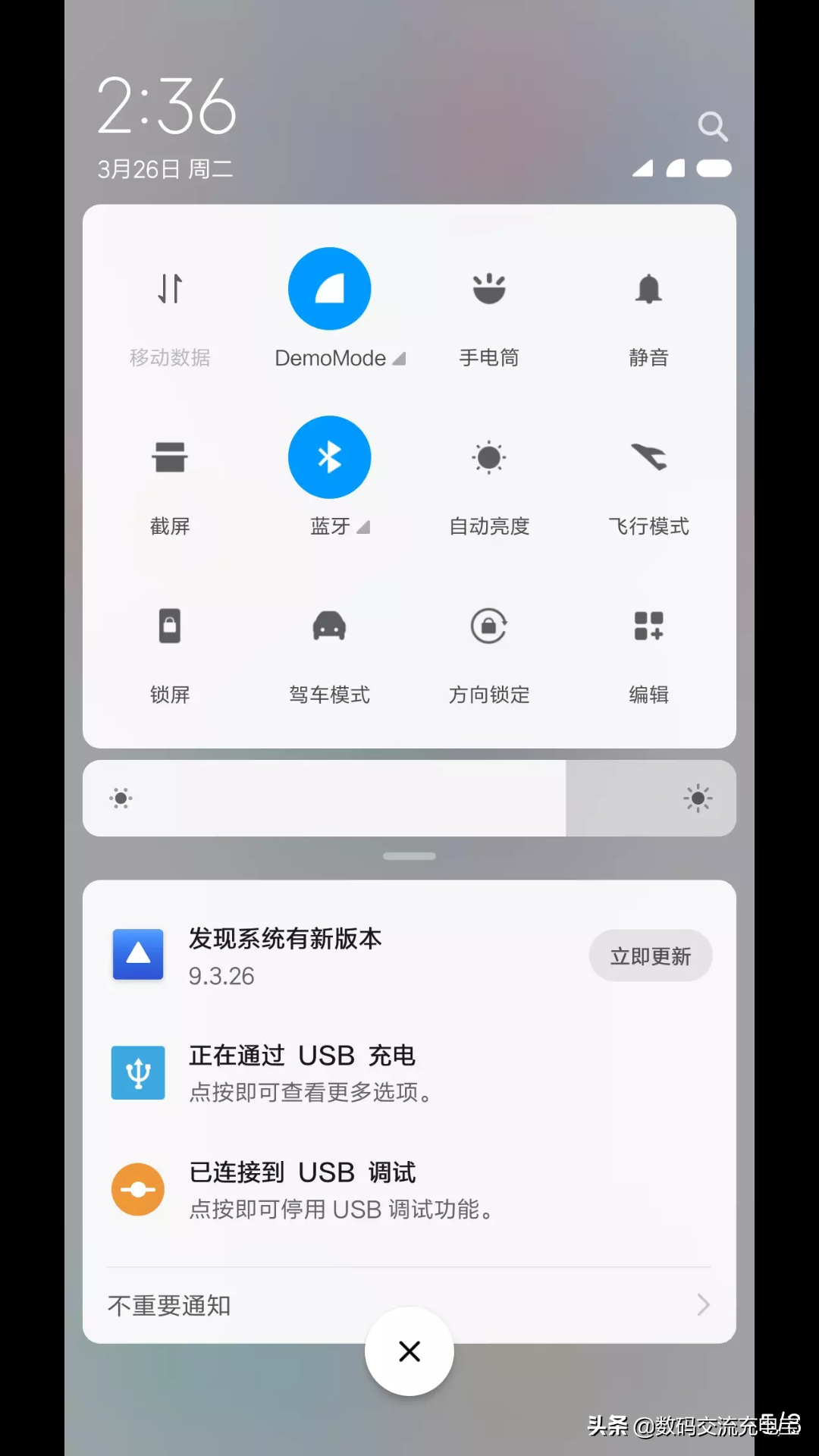Enable auto brightness (自动亮度)
The width and height of the screenshot is (819, 1456).
point(489,457)
